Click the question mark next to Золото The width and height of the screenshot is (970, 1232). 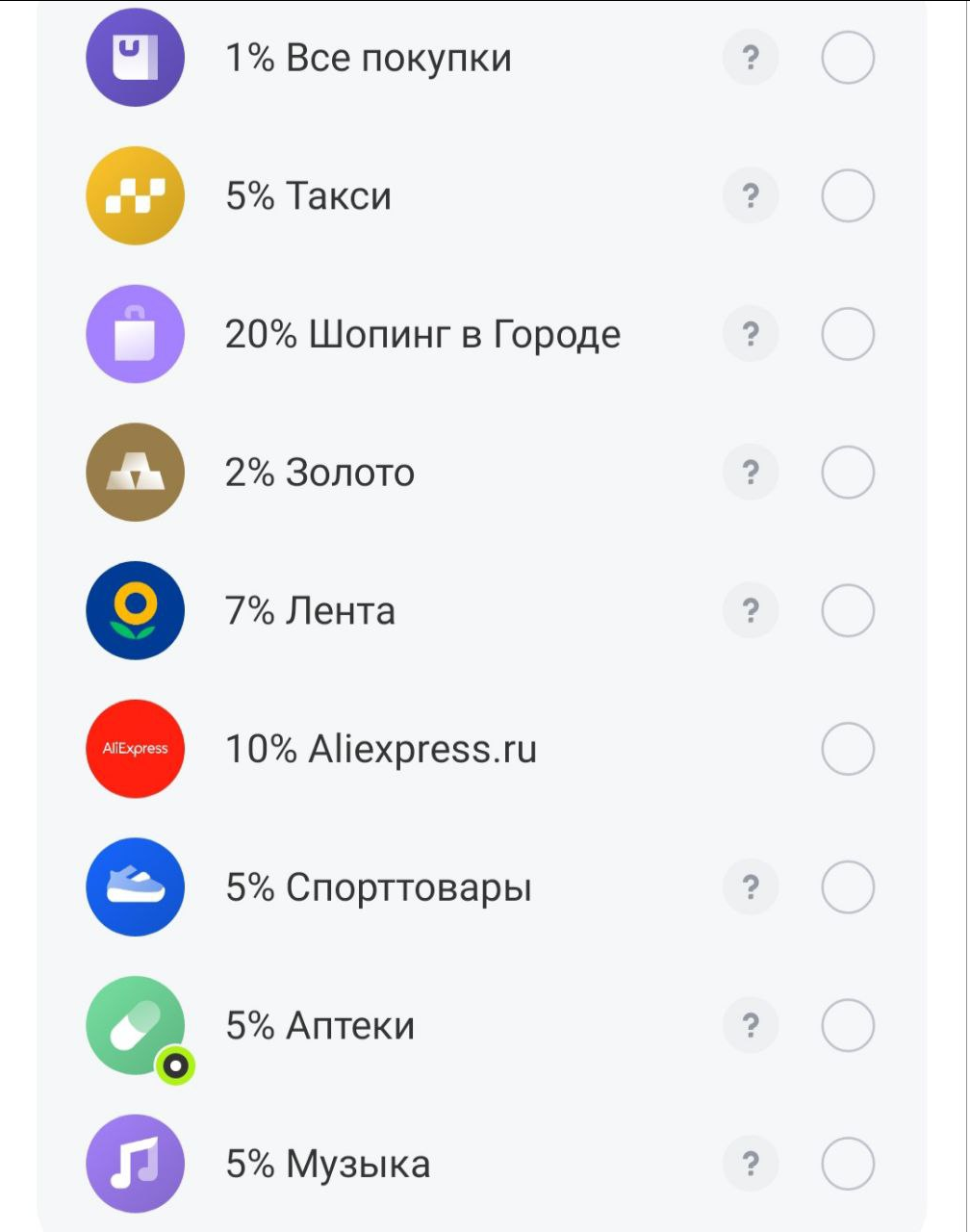click(x=751, y=473)
